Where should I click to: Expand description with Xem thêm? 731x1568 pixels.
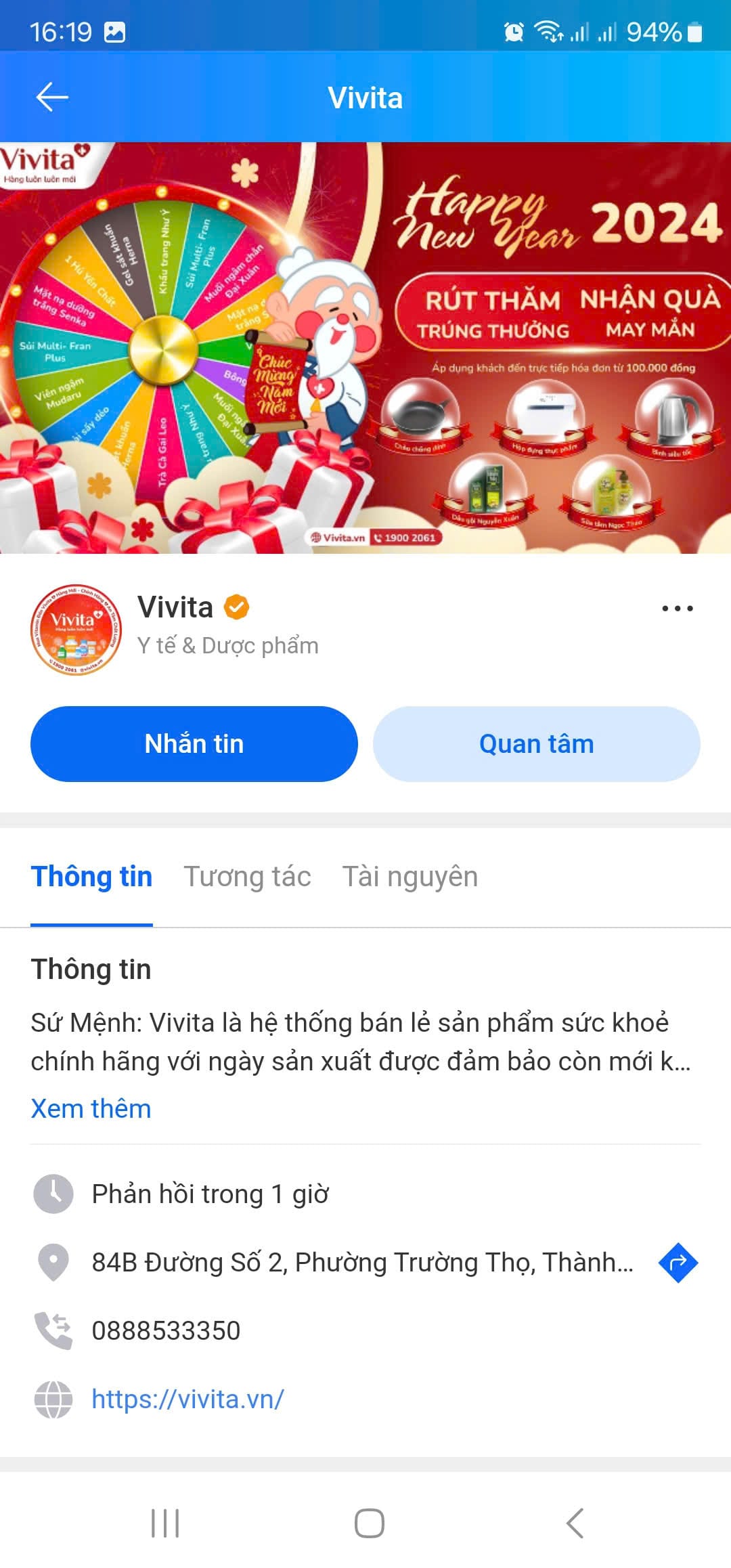tap(91, 1109)
